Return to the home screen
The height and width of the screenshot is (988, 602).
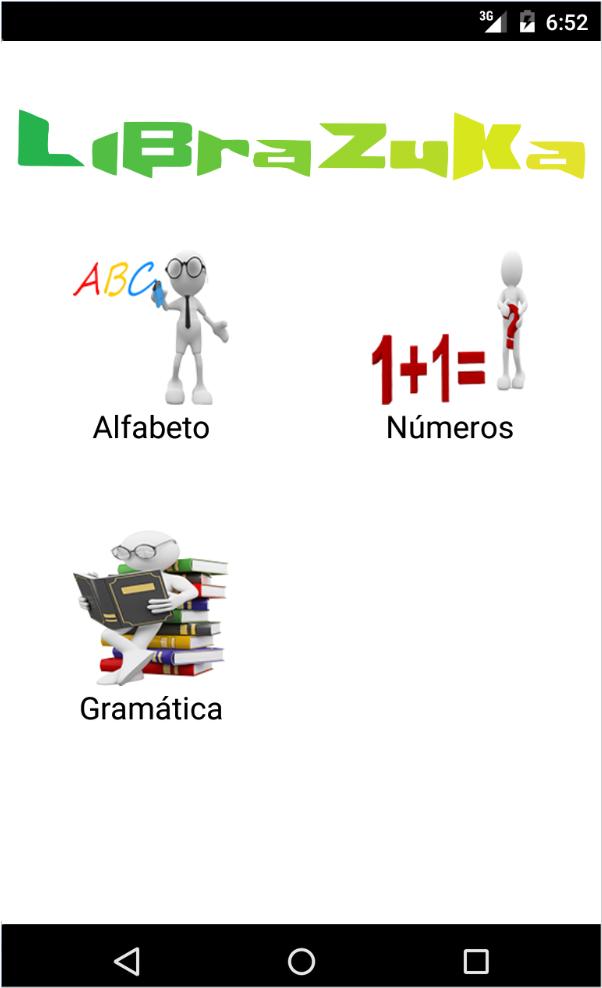point(301,961)
